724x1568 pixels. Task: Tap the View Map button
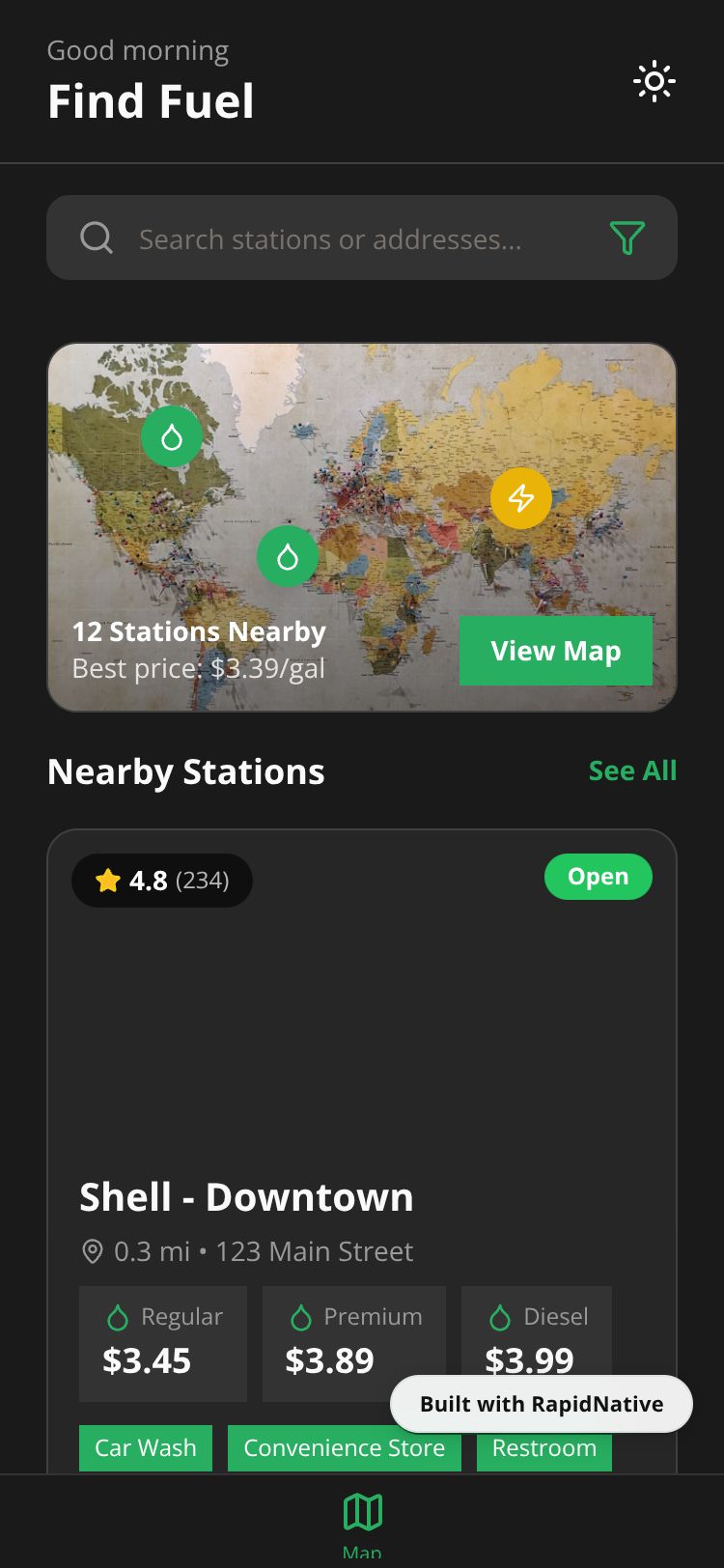(x=555, y=651)
